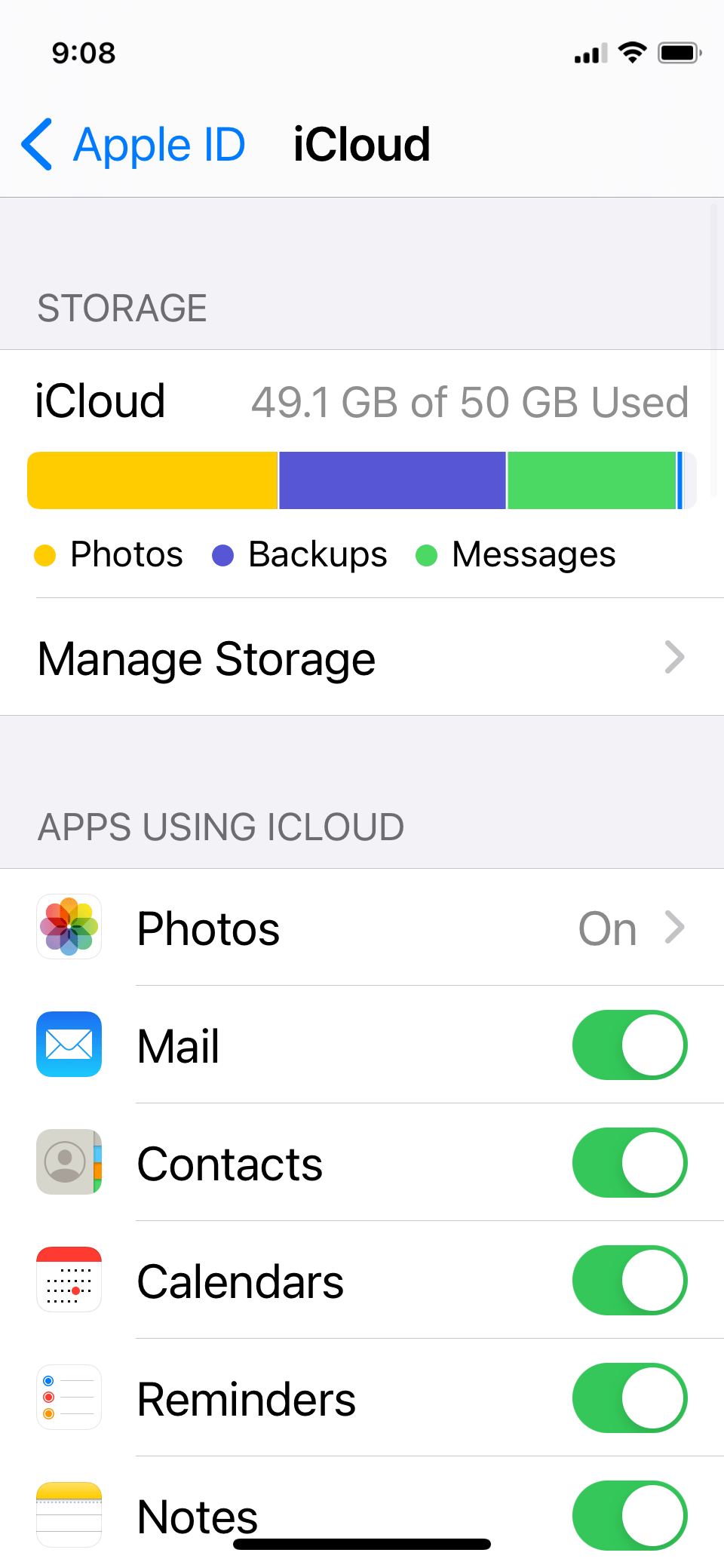The width and height of the screenshot is (724, 1568).
Task: Click the Calendars app icon
Action: click(x=69, y=1280)
